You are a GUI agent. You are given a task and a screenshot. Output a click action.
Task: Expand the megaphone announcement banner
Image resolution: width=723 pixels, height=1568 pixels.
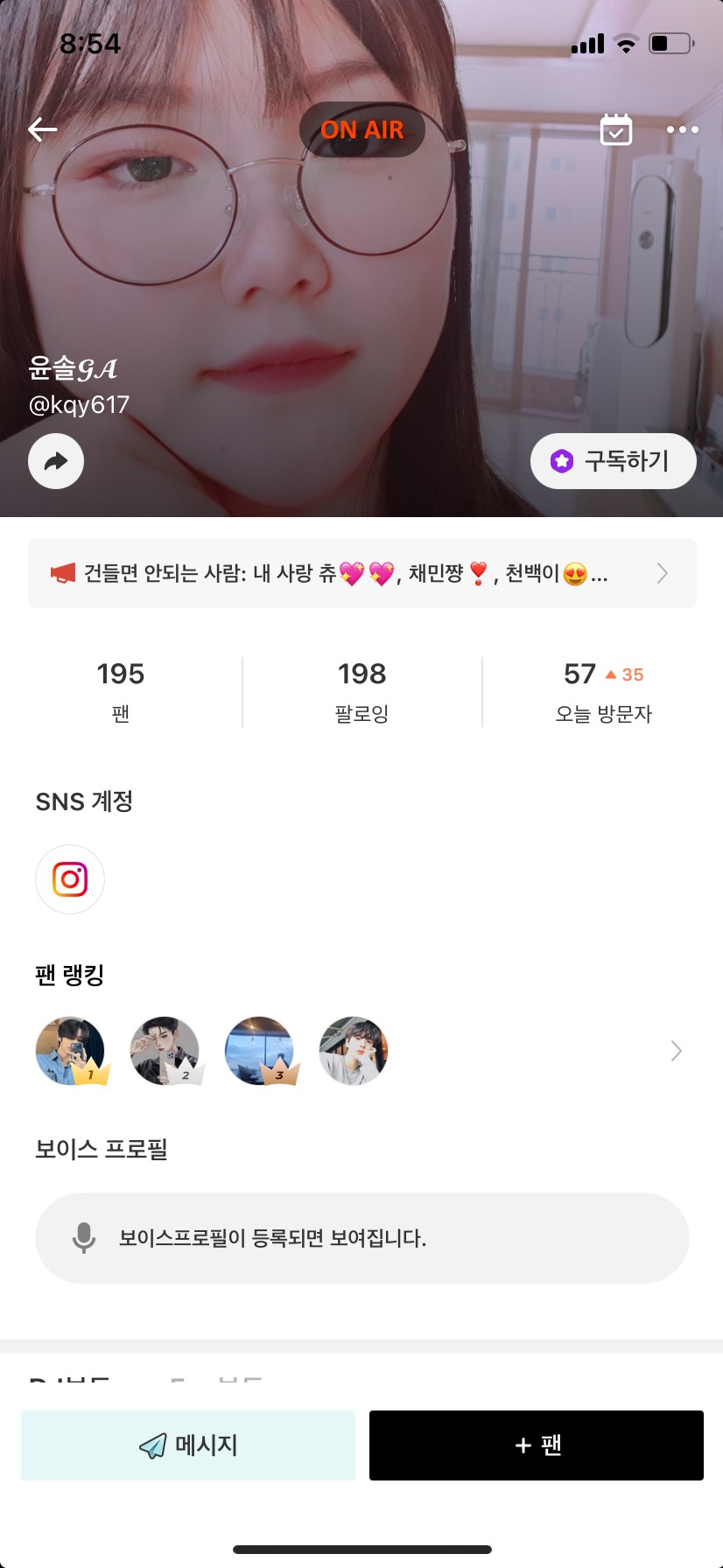pos(362,573)
